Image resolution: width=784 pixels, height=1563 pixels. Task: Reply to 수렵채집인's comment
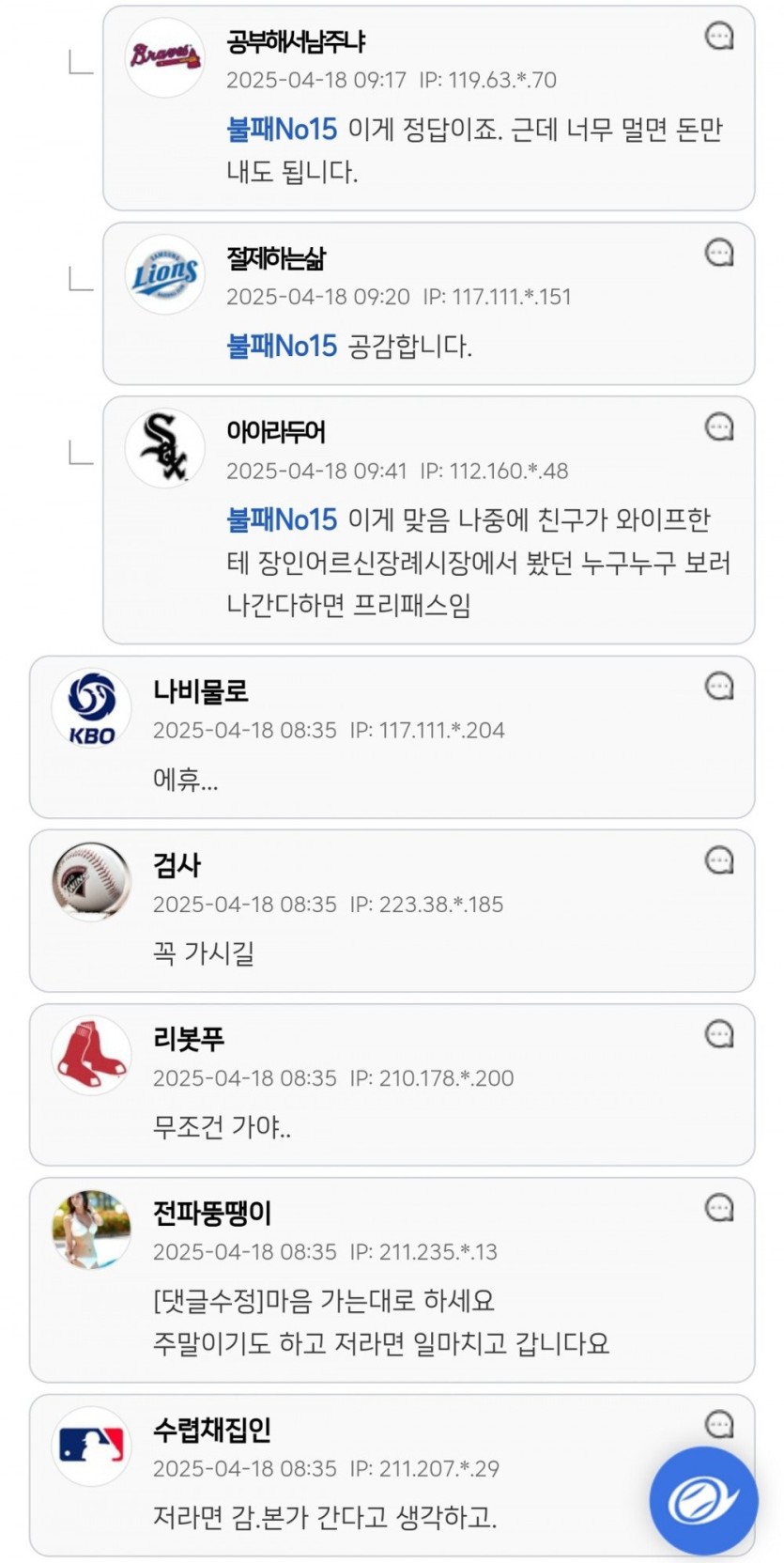click(x=719, y=1424)
